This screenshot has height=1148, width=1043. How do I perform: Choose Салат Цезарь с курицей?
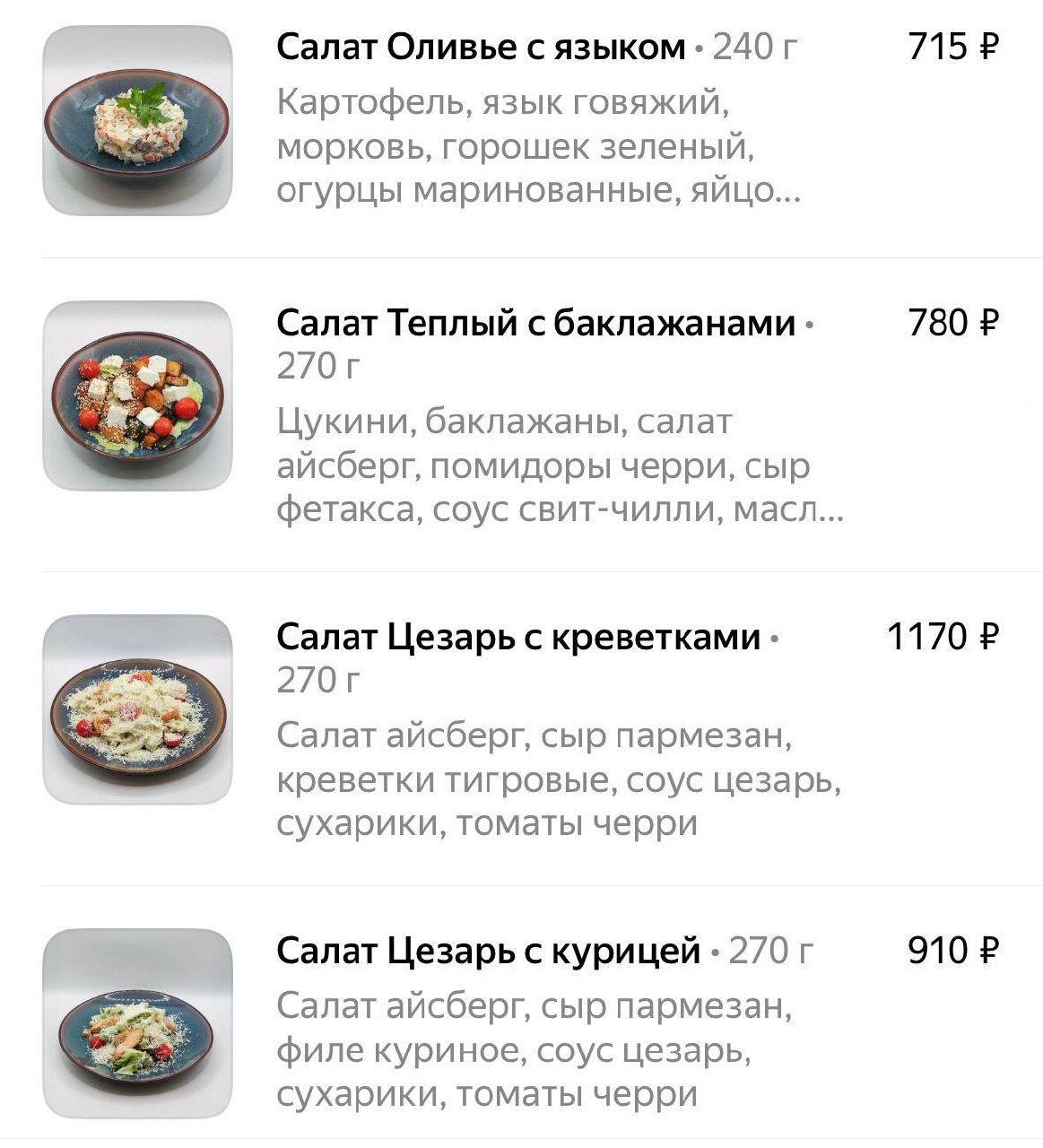click(x=488, y=950)
